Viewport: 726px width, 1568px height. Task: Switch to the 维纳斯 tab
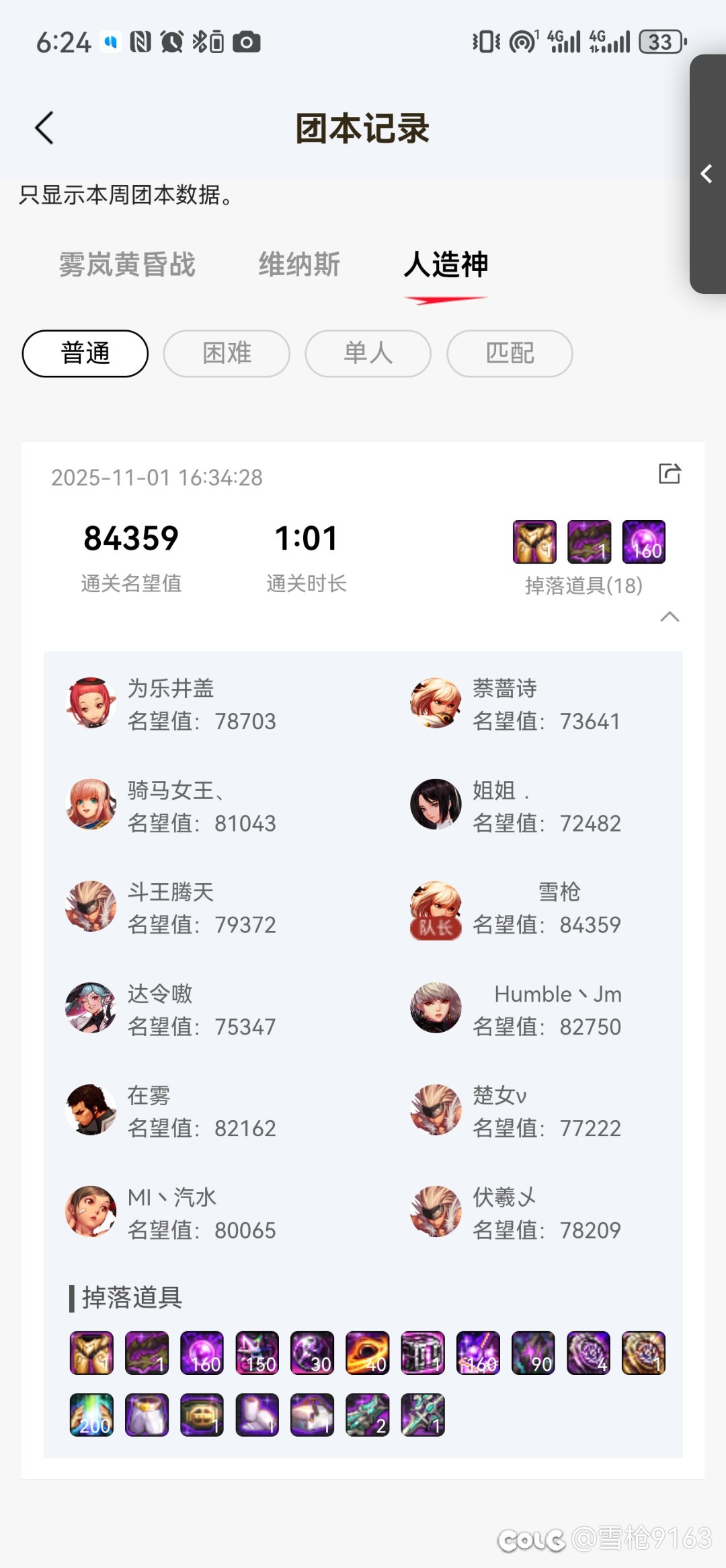tap(299, 264)
